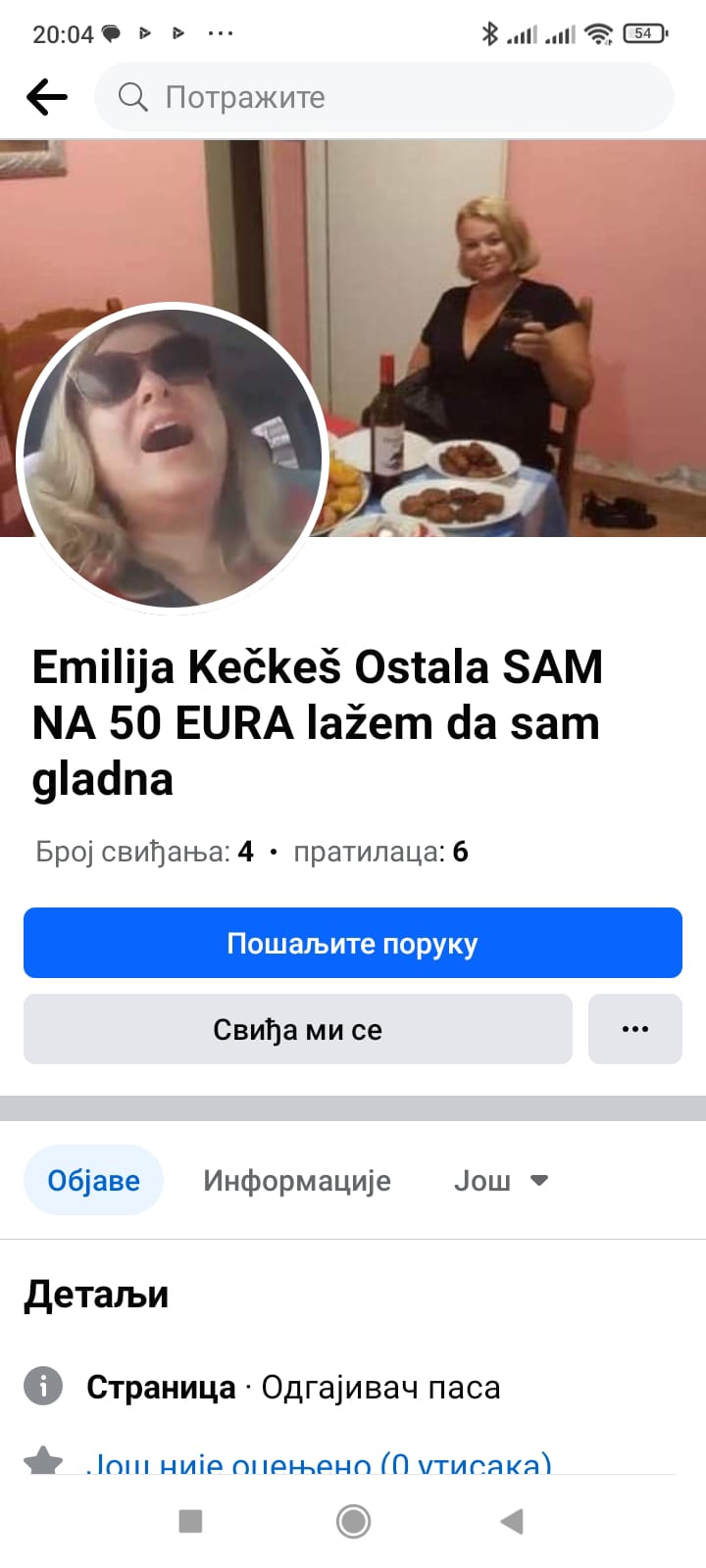This screenshot has width=706, height=1568.
Task: Open the three-dot more options button
Action: 634,1029
